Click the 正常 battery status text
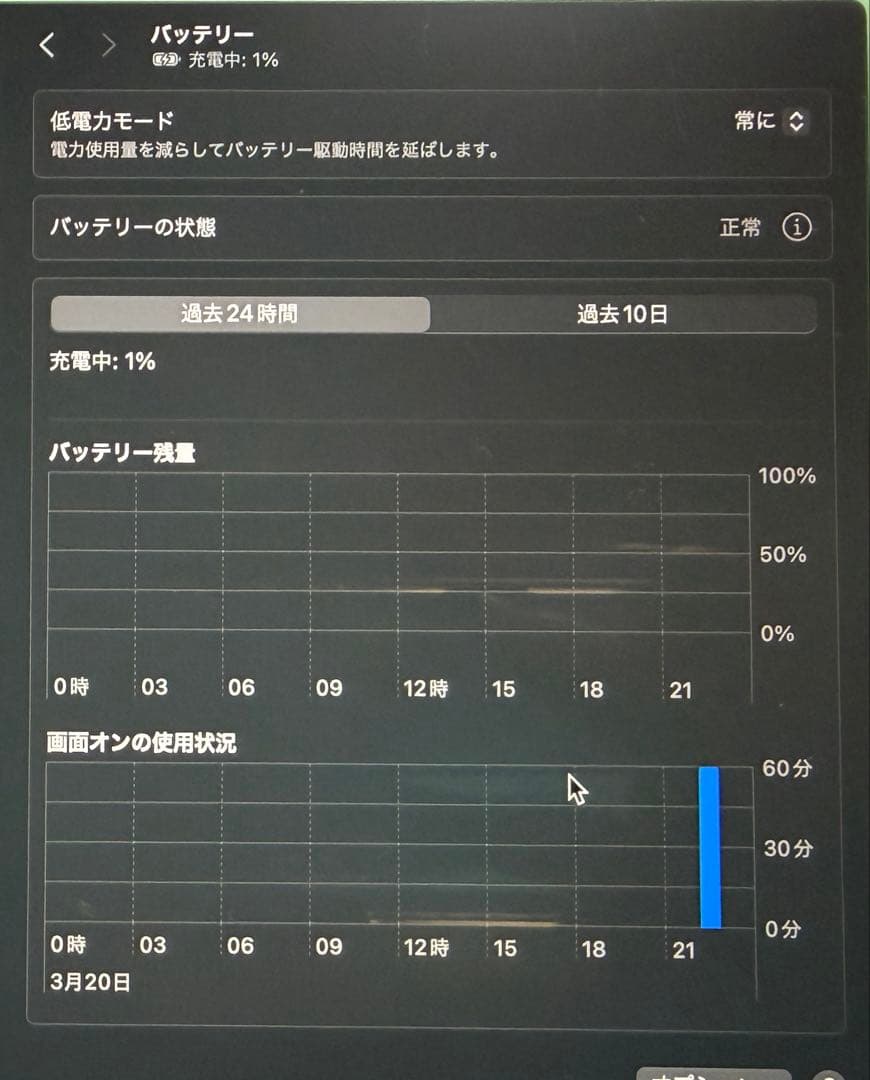 click(743, 228)
